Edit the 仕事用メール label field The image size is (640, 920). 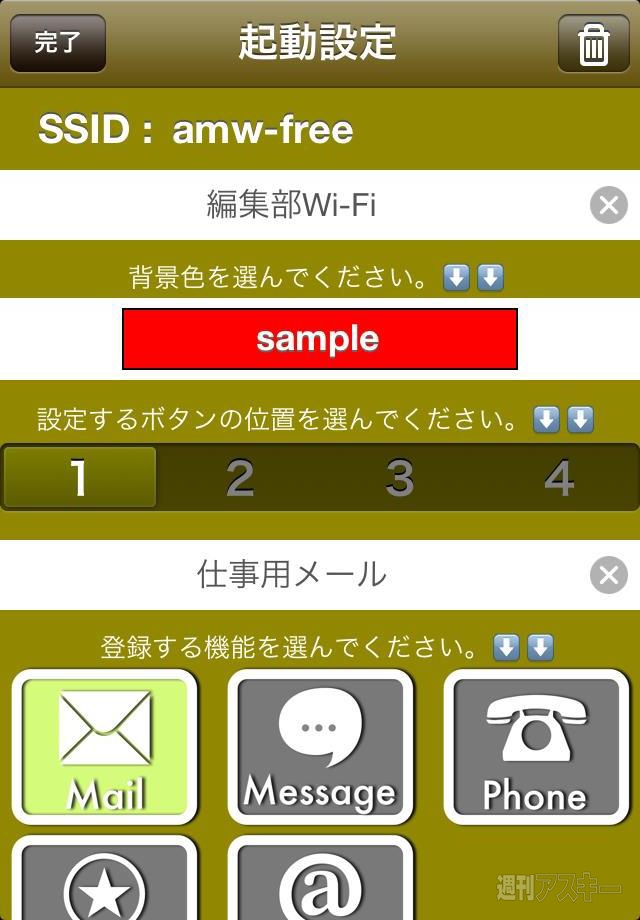point(290,575)
